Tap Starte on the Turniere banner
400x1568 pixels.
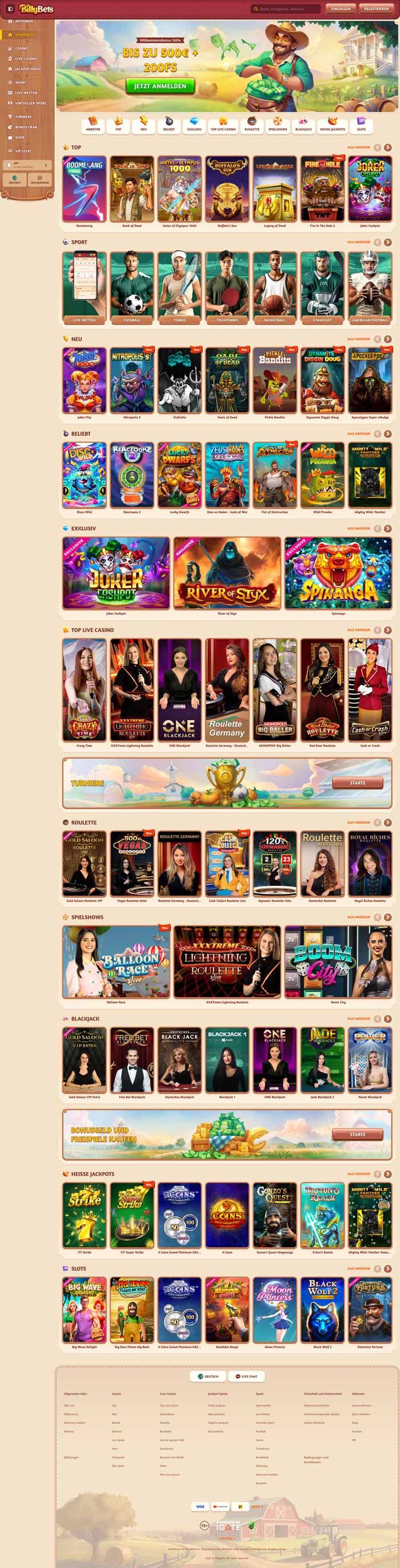[x=357, y=783]
